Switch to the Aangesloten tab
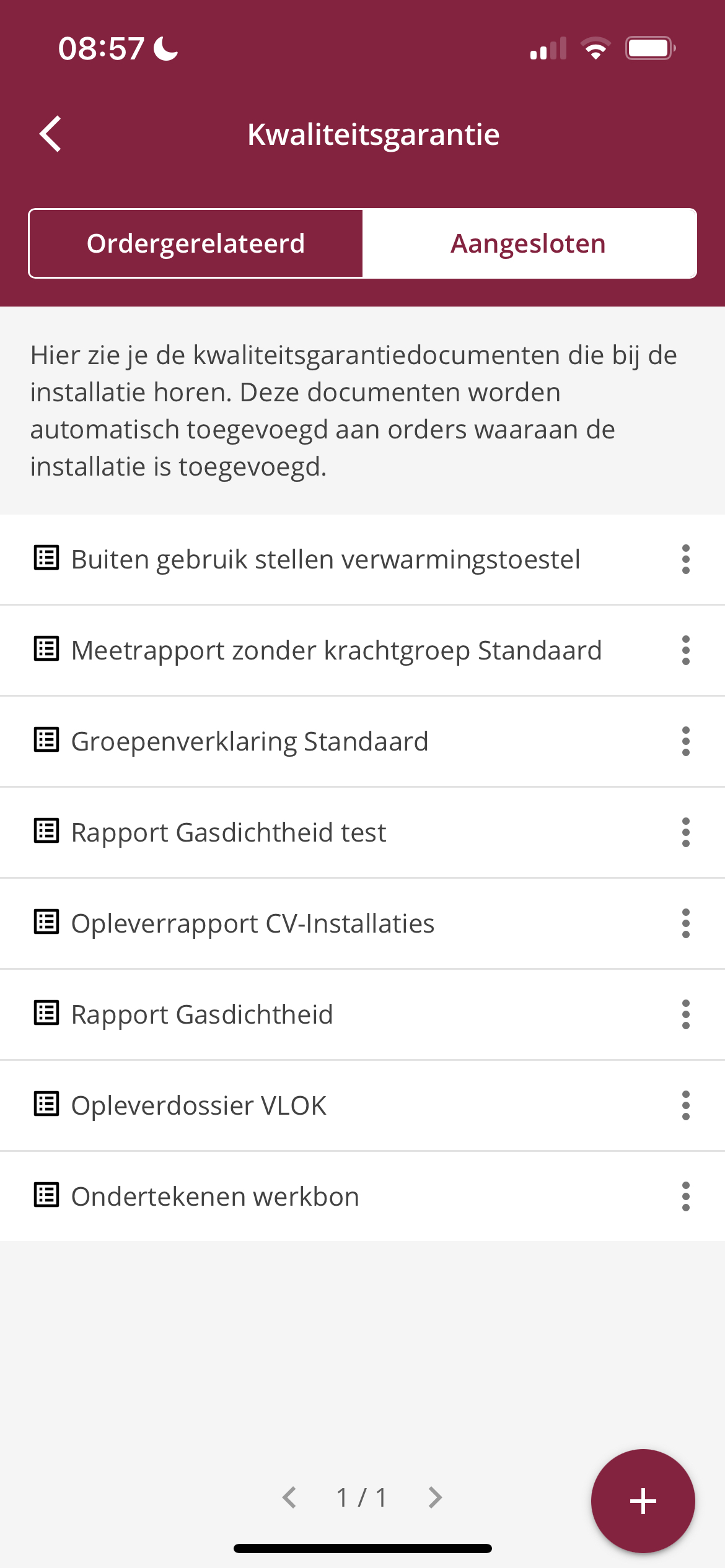The height and width of the screenshot is (1568, 725). tap(529, 243)
